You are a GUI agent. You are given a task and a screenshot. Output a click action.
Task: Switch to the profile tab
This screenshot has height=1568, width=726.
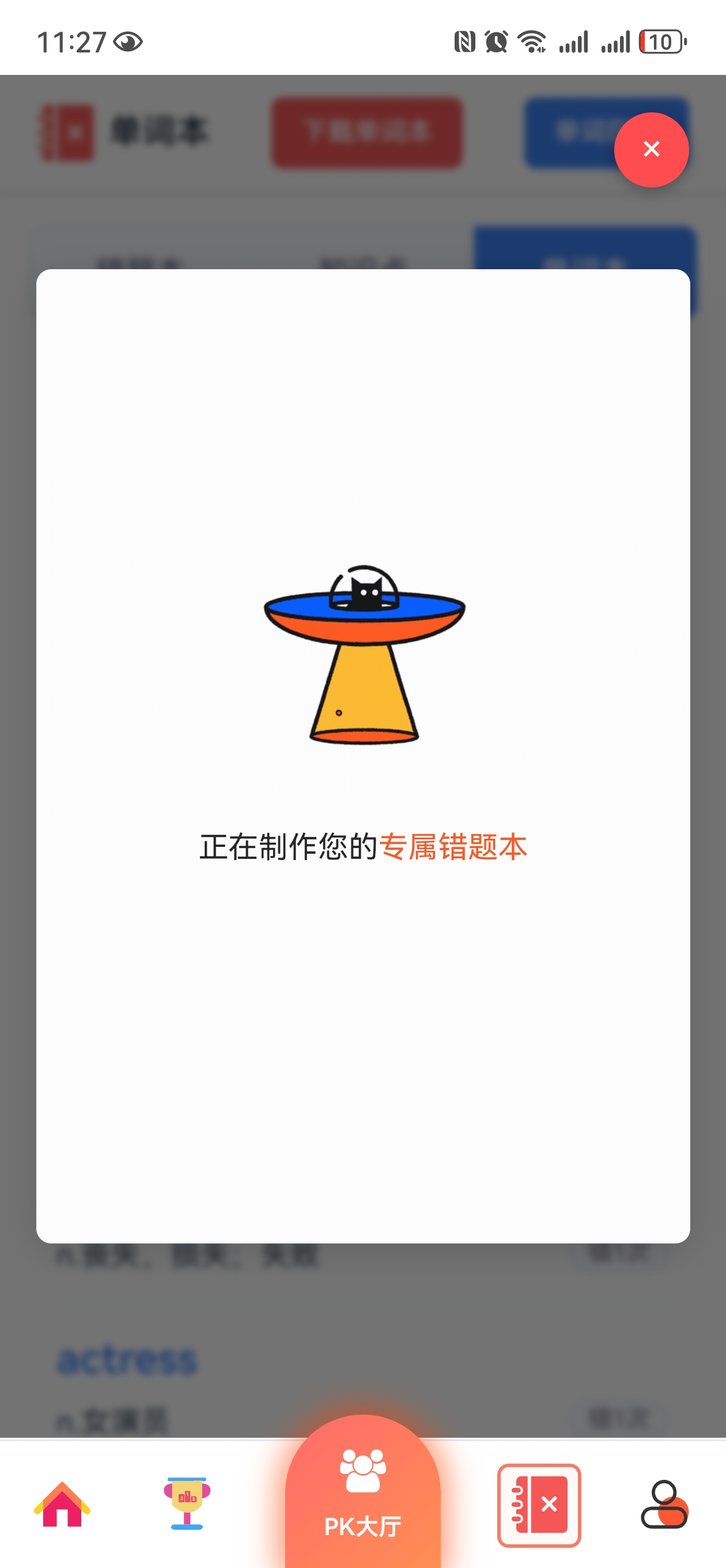pos(664,1504)
